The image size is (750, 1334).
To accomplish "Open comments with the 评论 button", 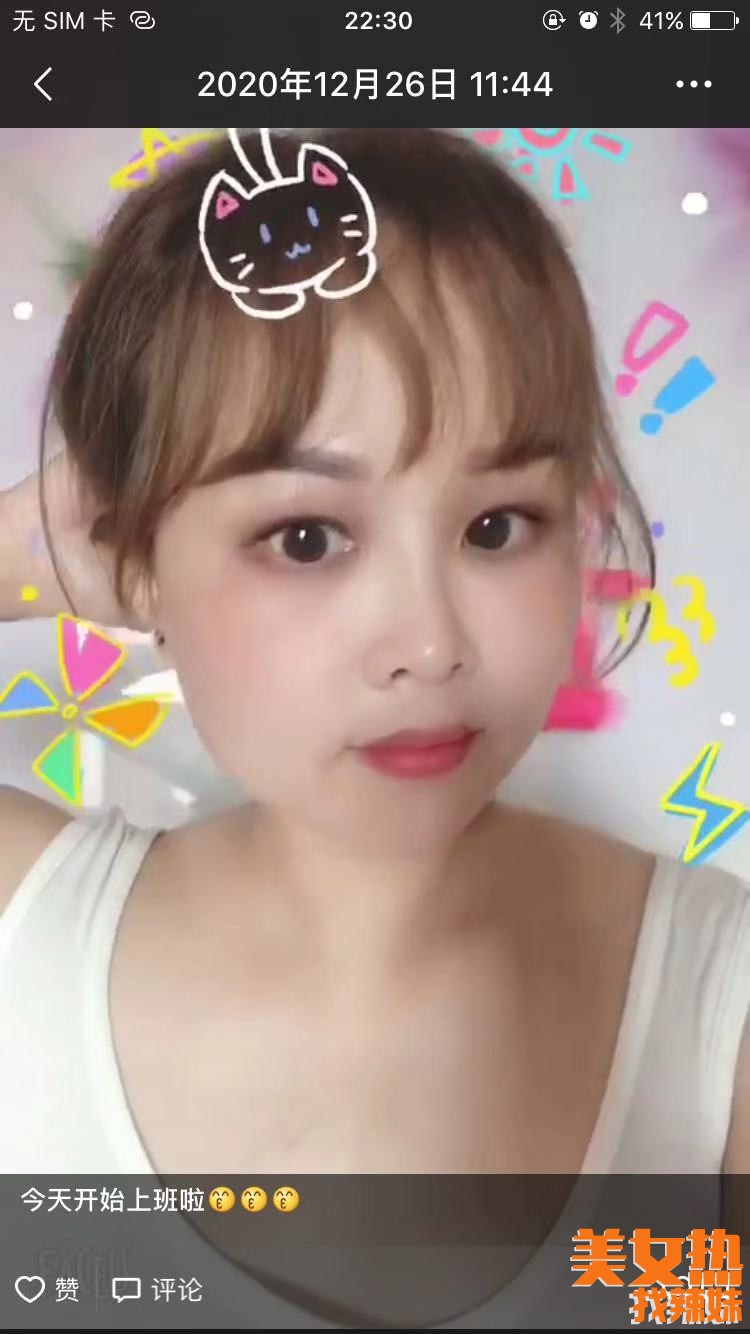I will pos(157,1289).
